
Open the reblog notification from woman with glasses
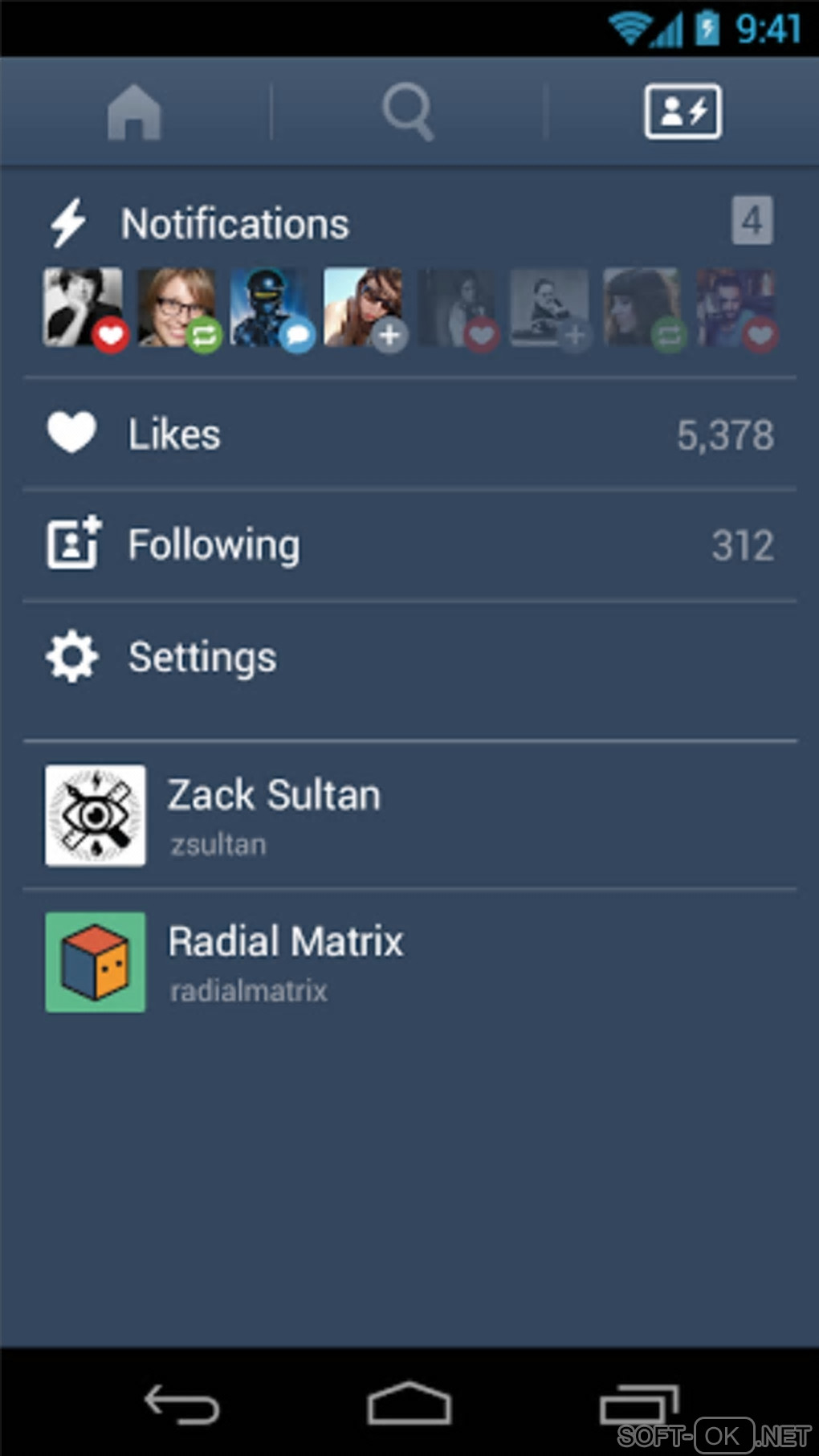tap(177, 308)
